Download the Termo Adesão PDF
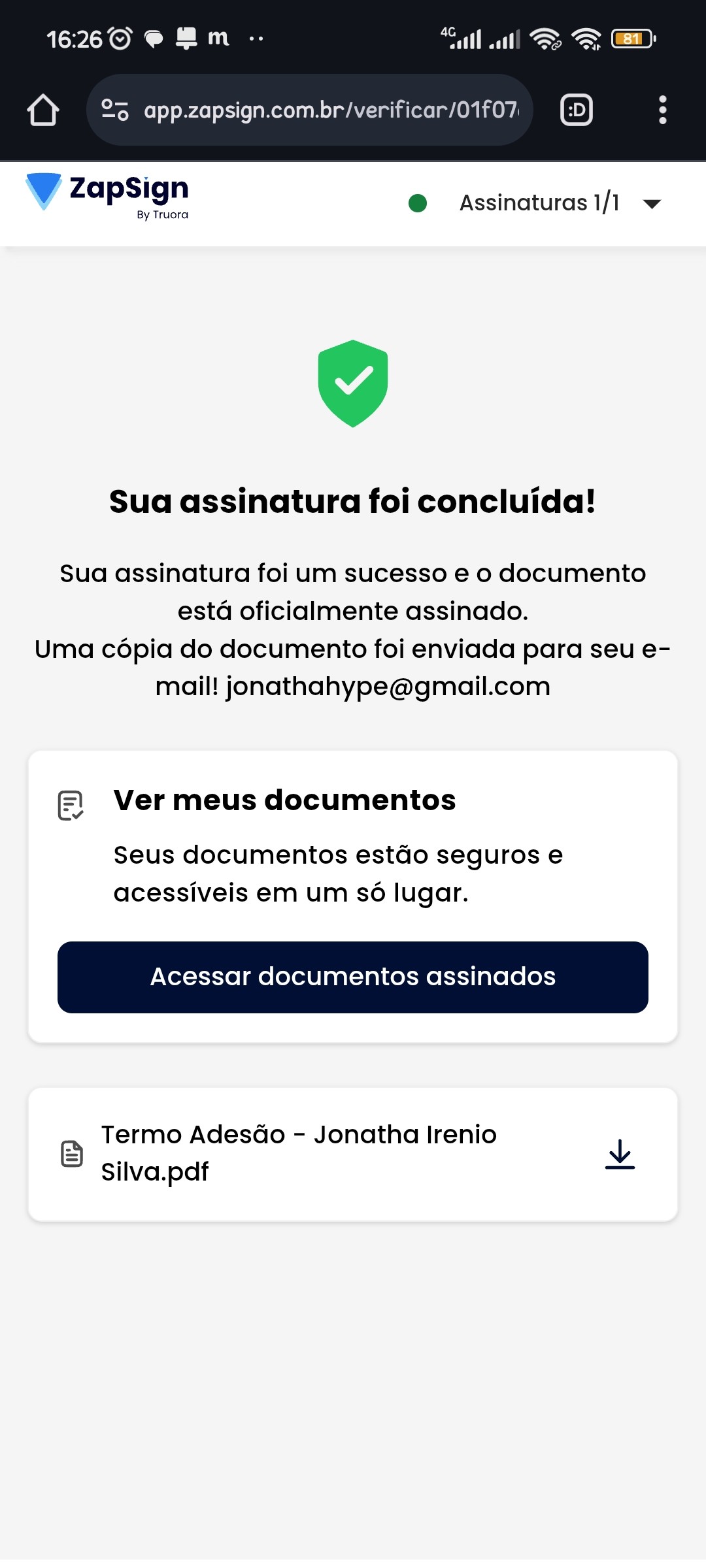This screenshot has height=1568, width=706. [620, 1154]
